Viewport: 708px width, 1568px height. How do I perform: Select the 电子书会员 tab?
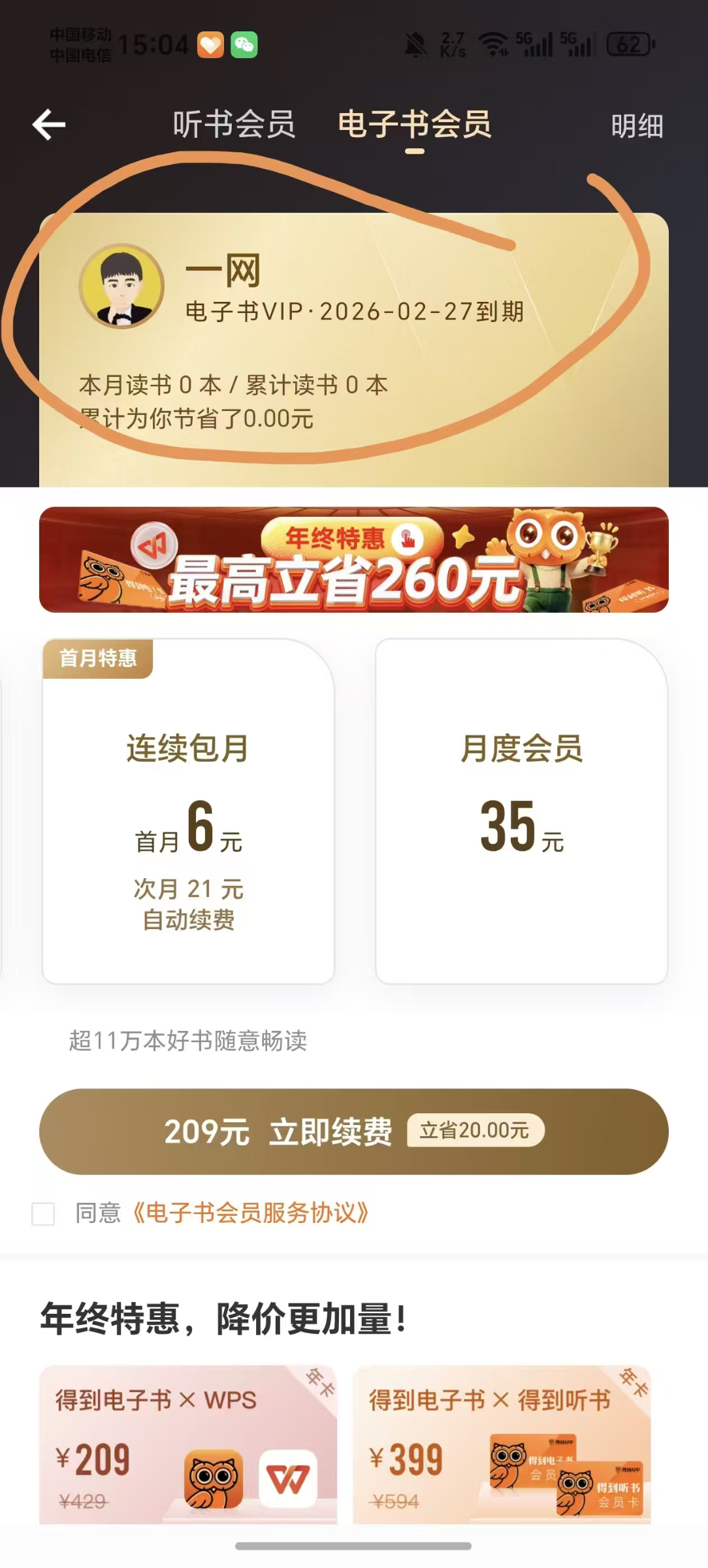tap(414, 124)
